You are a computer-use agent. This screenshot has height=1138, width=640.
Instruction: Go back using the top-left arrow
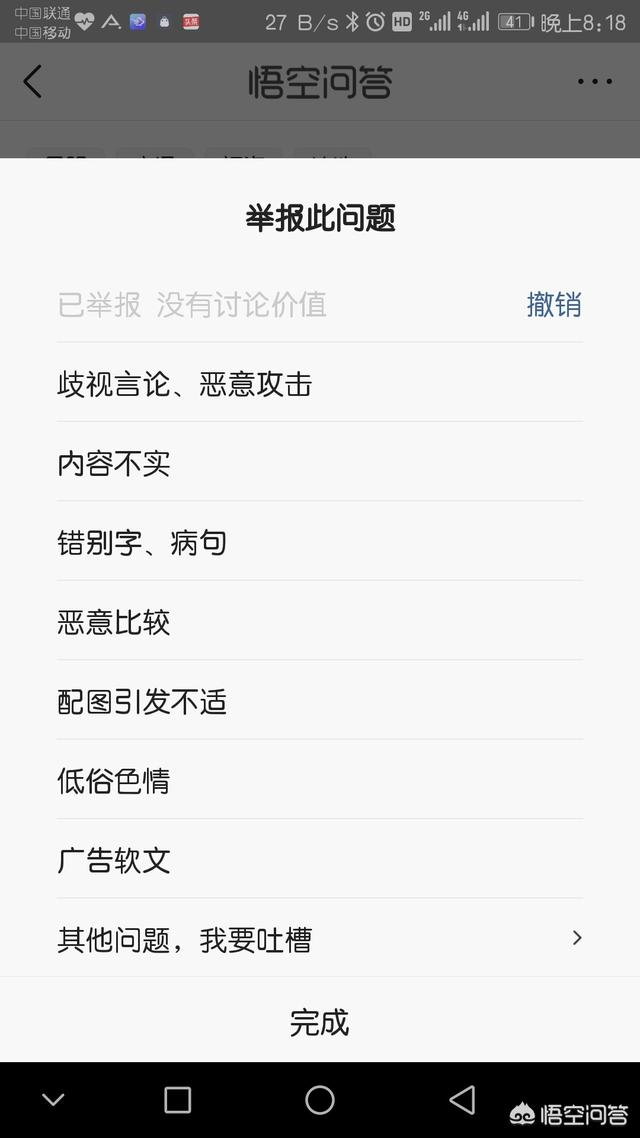pyautogui.click(x=33, y=81)
